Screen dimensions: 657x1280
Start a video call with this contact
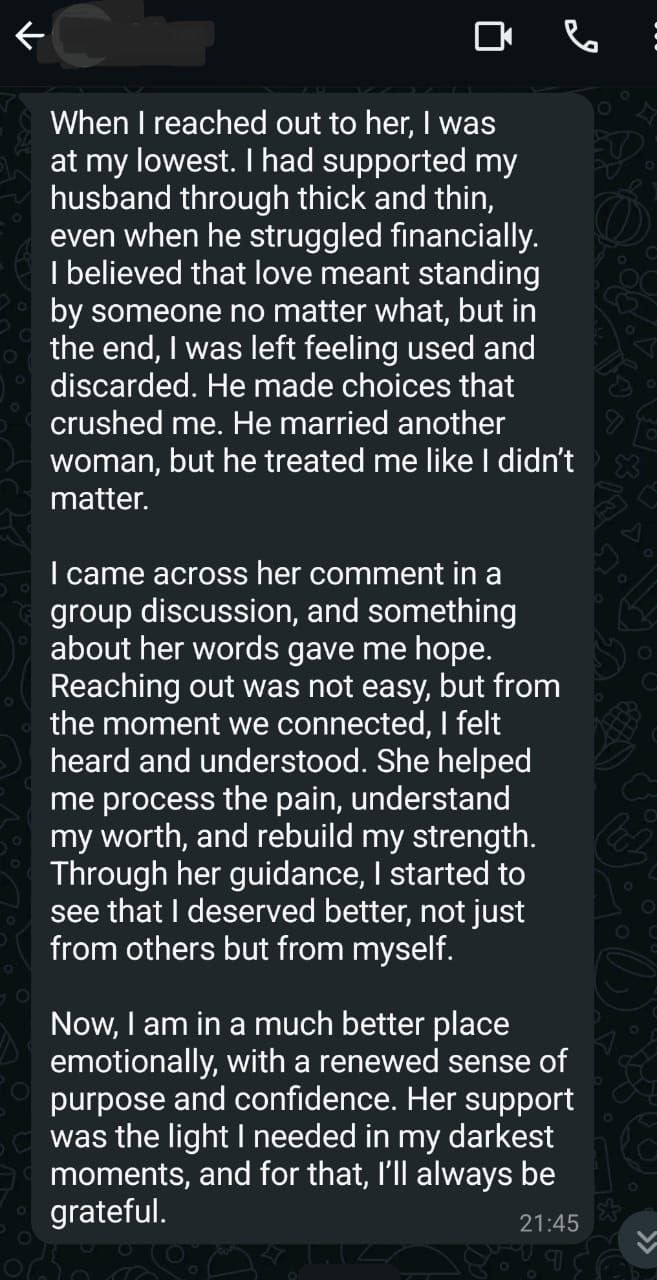pos(493,37)
